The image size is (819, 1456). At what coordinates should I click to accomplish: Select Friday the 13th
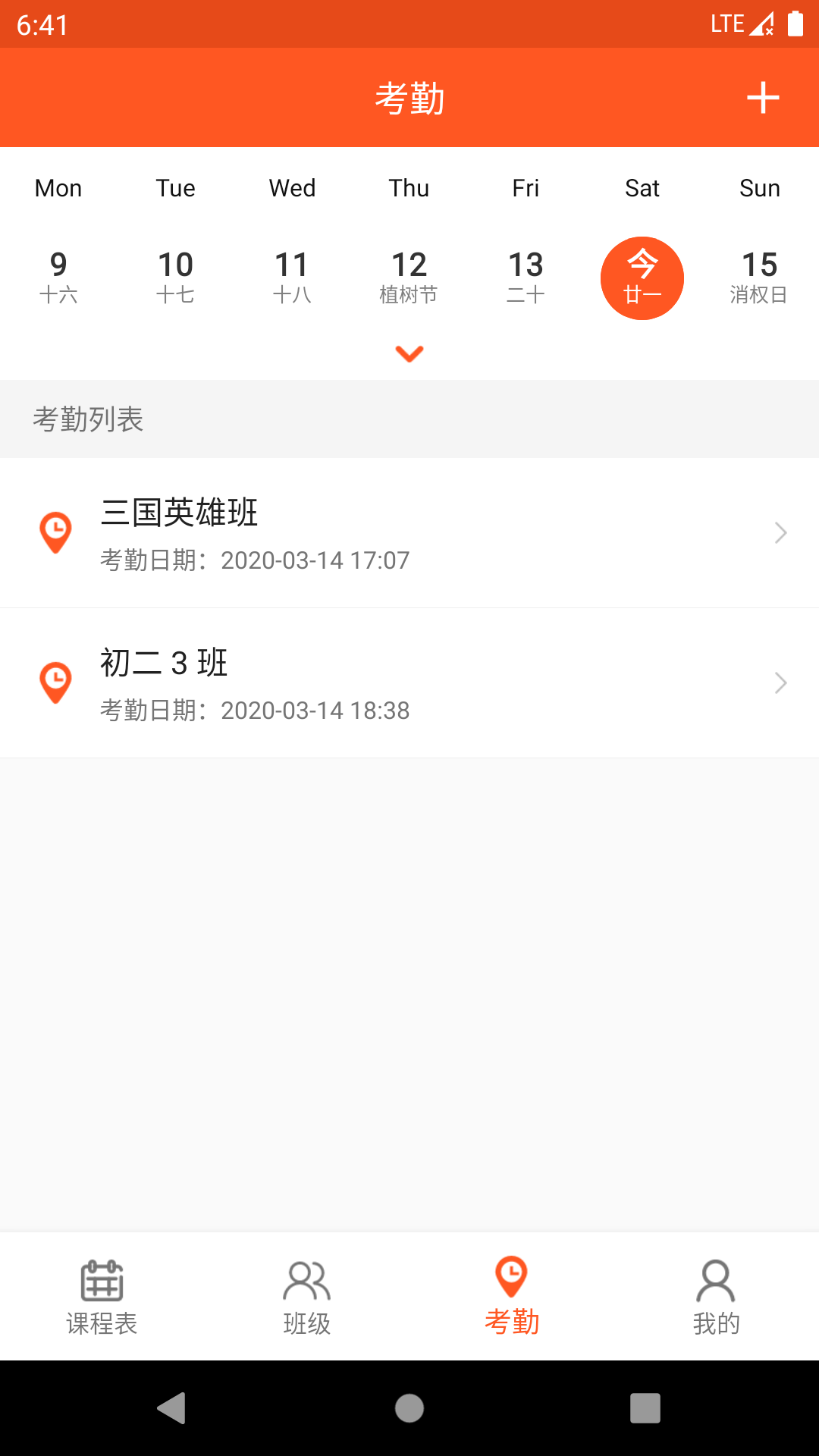pos(526,278)
